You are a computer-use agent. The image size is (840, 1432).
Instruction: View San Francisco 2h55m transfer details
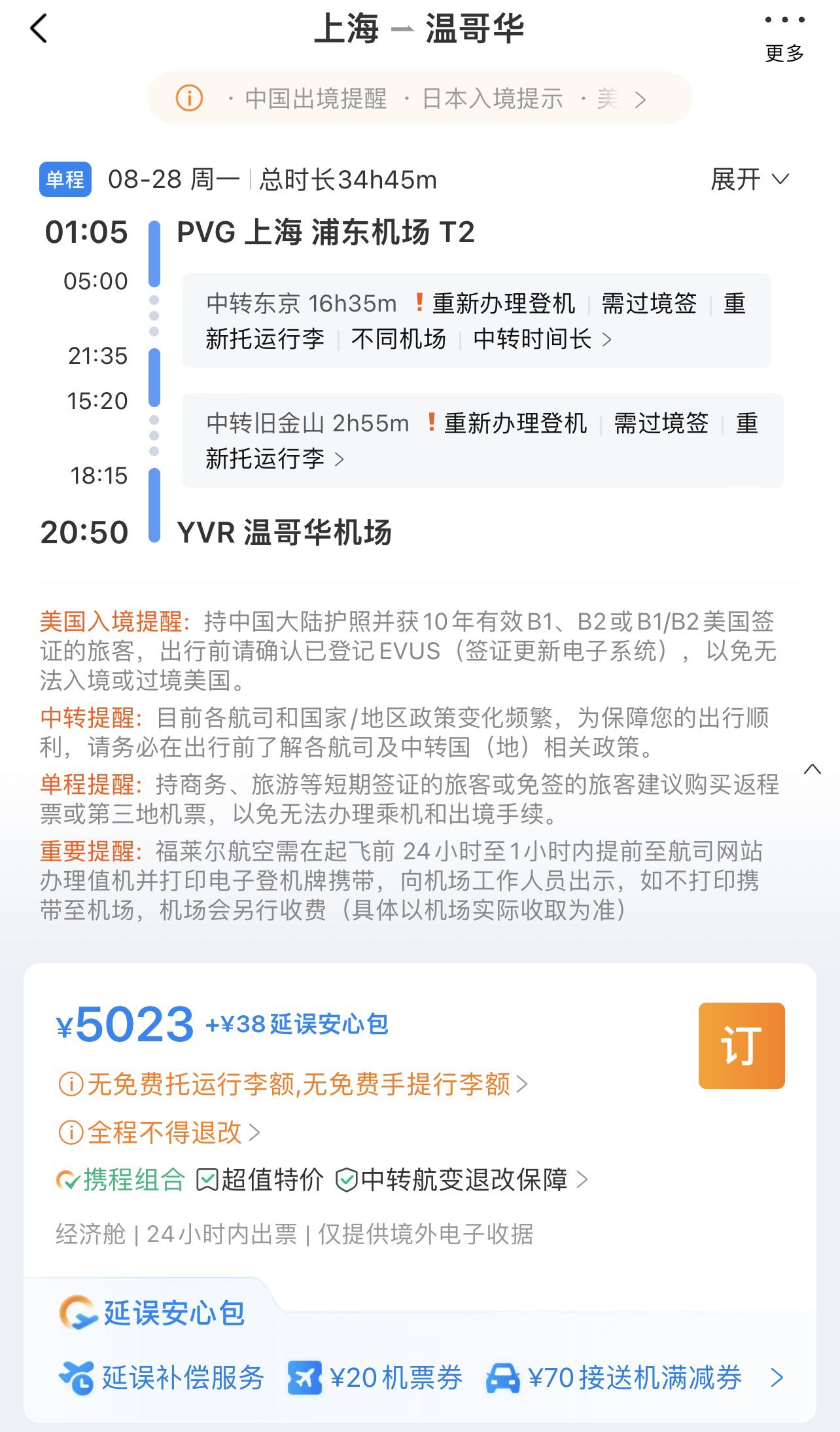tap(482, 440)
